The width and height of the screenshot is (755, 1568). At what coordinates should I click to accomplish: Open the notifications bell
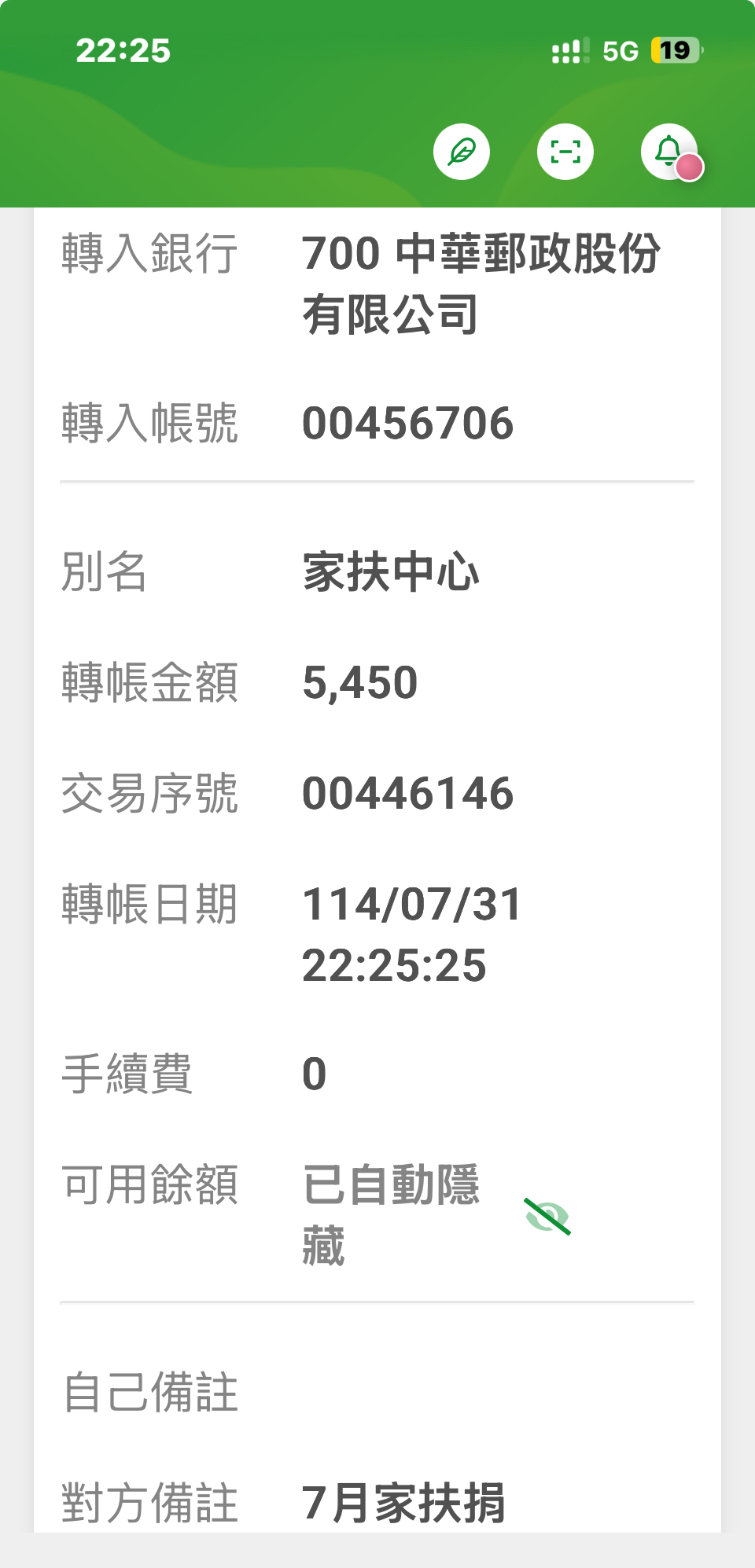point(669,152)
